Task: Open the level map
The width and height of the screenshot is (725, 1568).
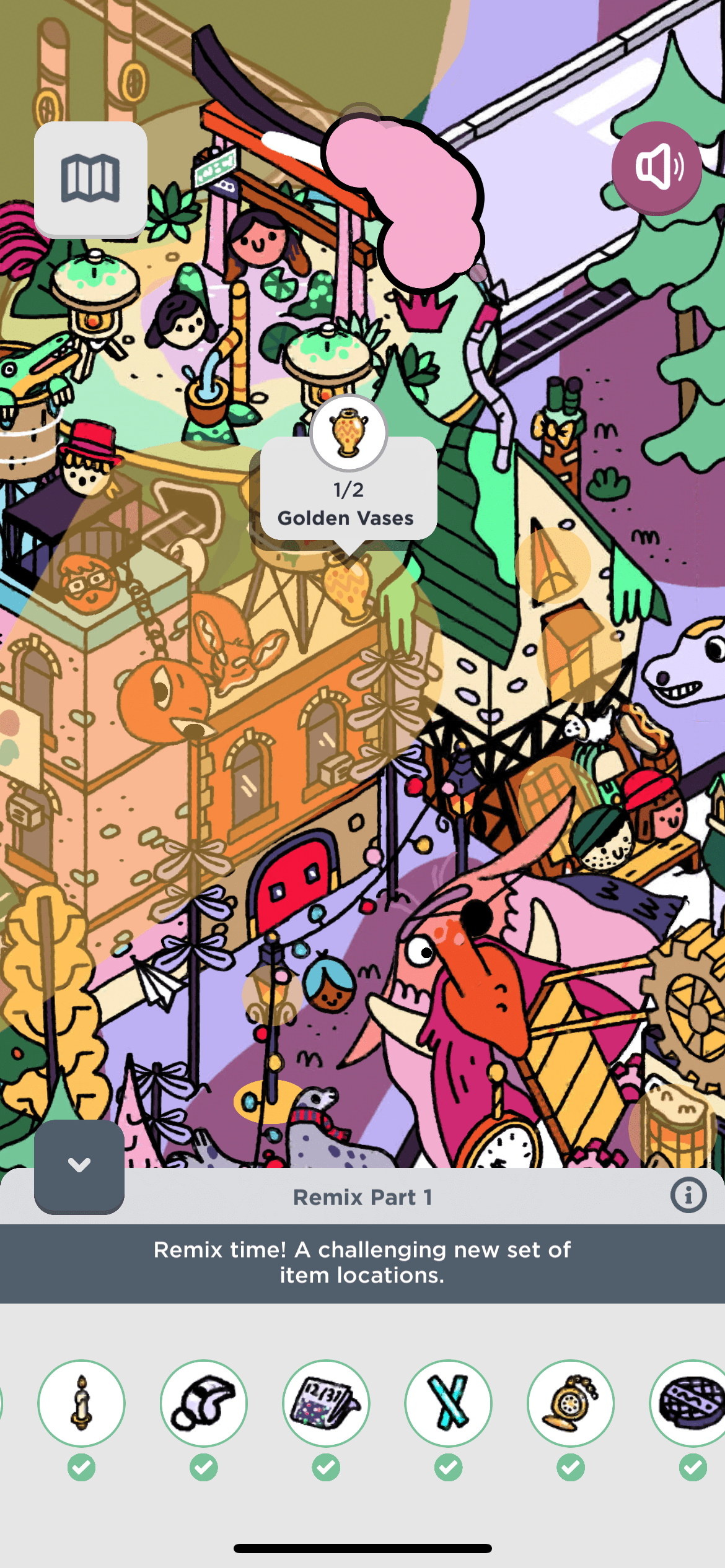Action: pos(90,178)
